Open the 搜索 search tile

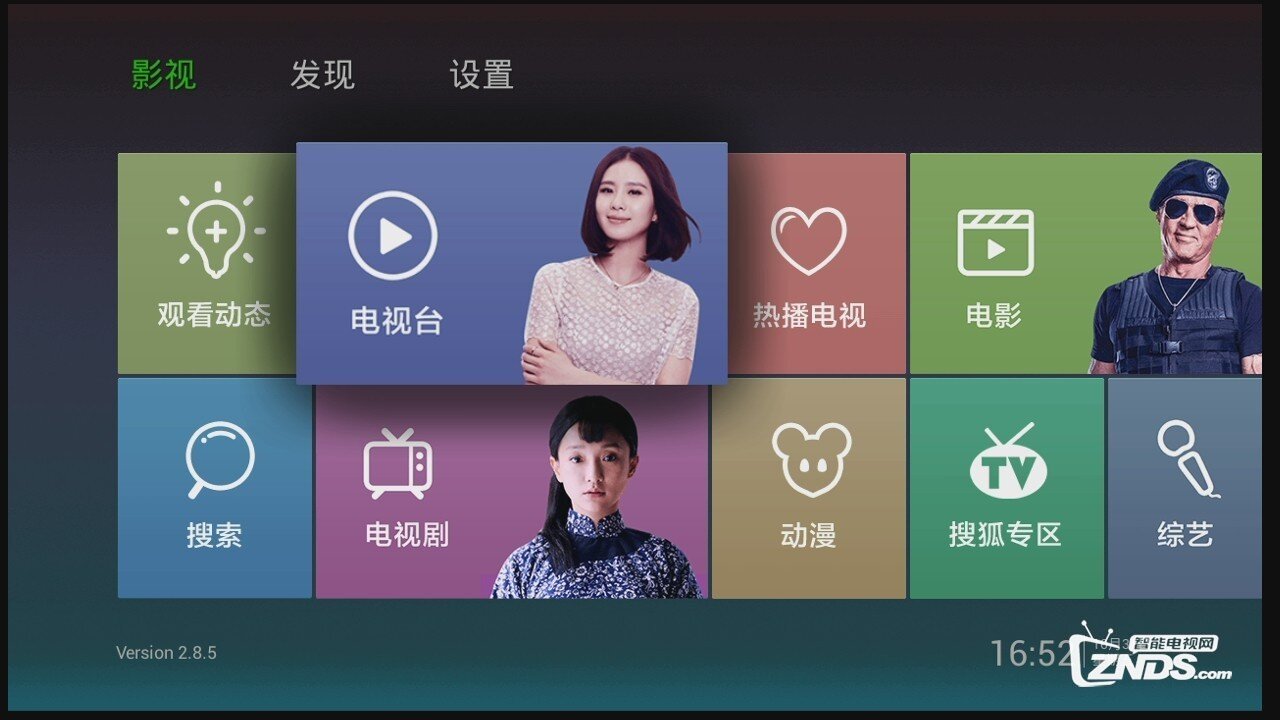(x=215, y=488)
